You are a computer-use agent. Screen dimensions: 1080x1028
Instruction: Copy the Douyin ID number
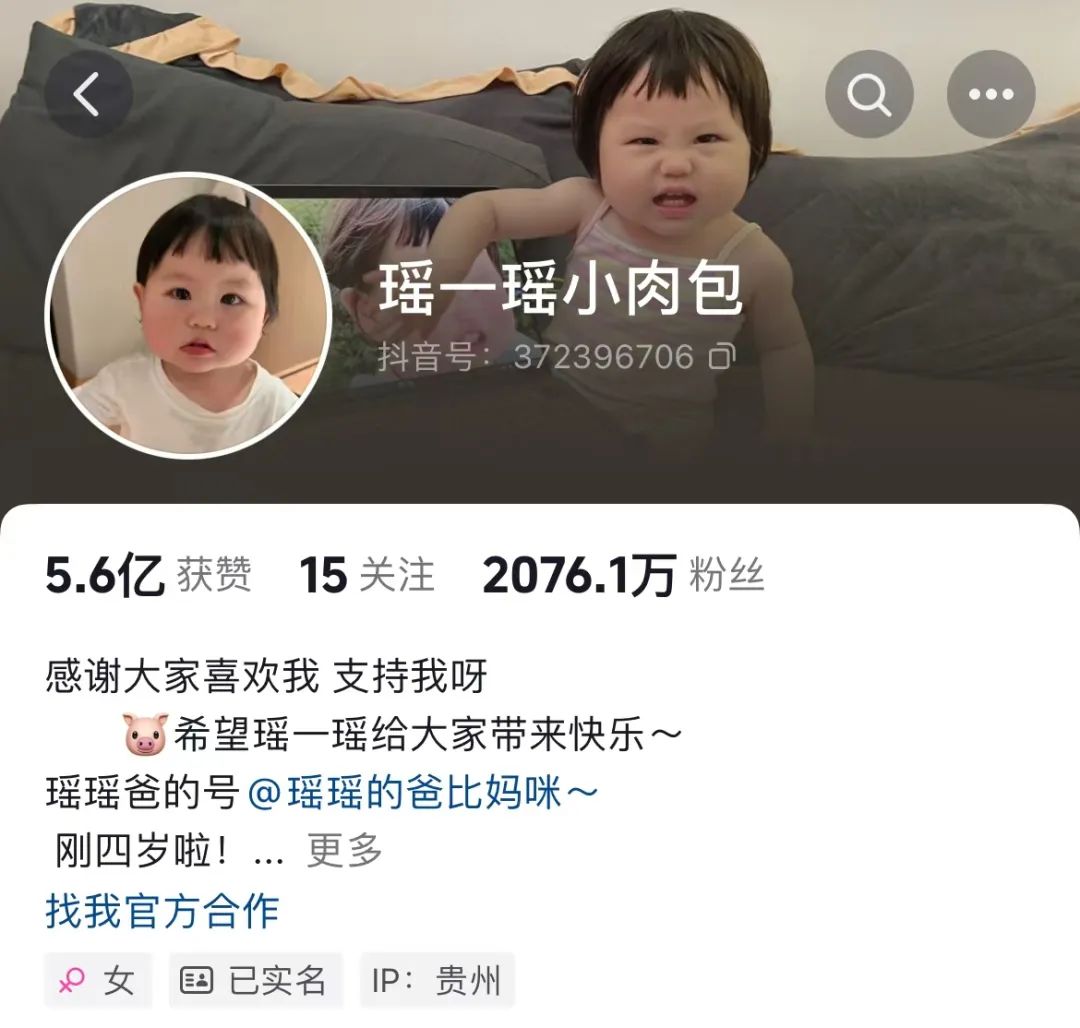722,357
